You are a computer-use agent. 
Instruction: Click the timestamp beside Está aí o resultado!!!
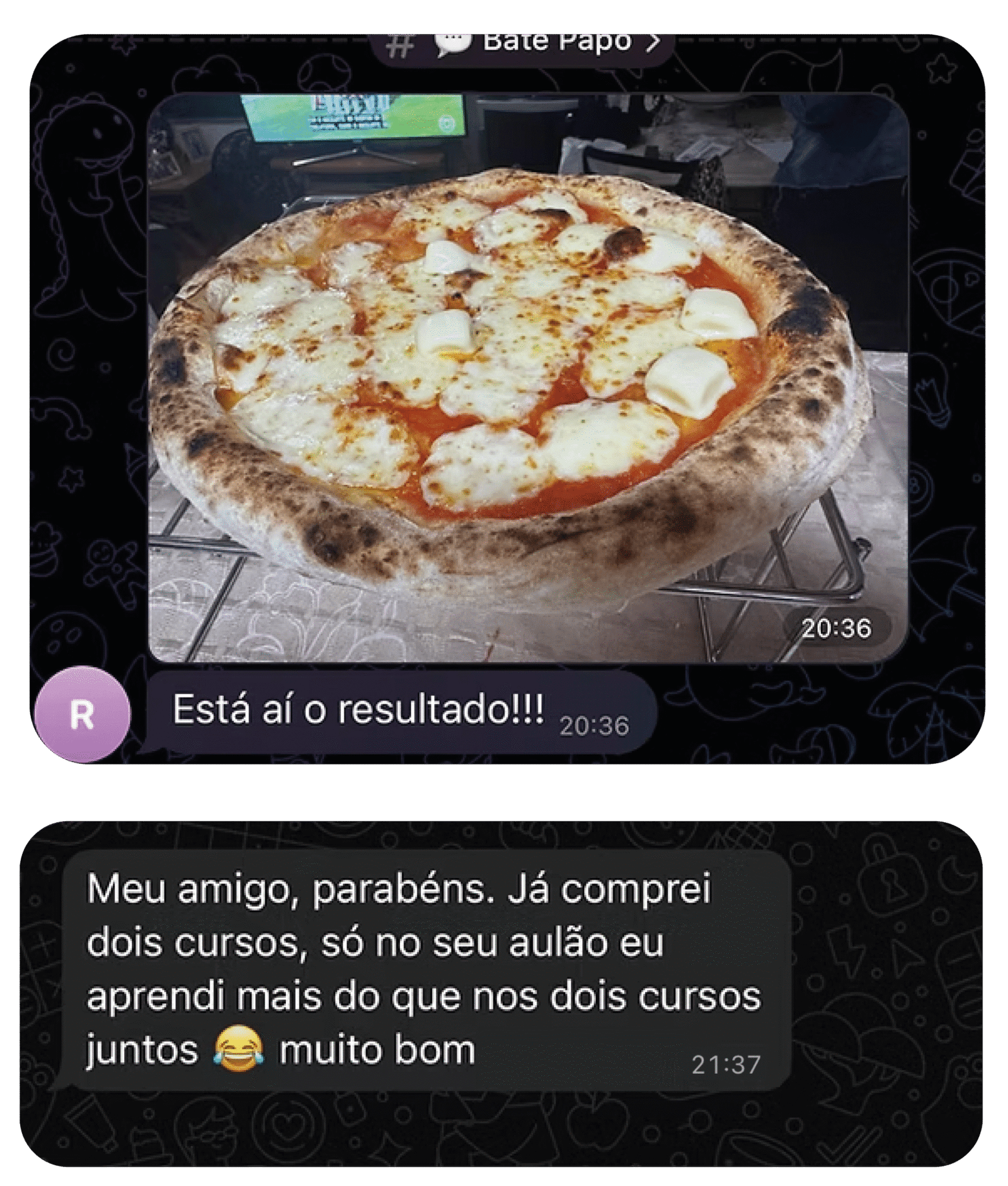(x=597, y=726)
